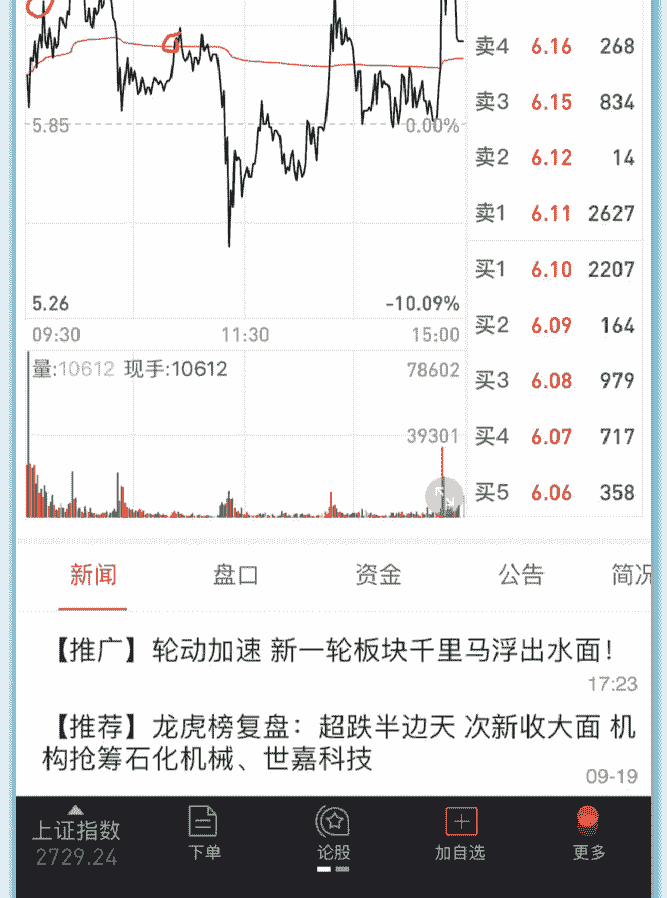Open the 资金 tab
This screenshot has height=898, width=667.
pyautogui.click(x=378, y=575)
